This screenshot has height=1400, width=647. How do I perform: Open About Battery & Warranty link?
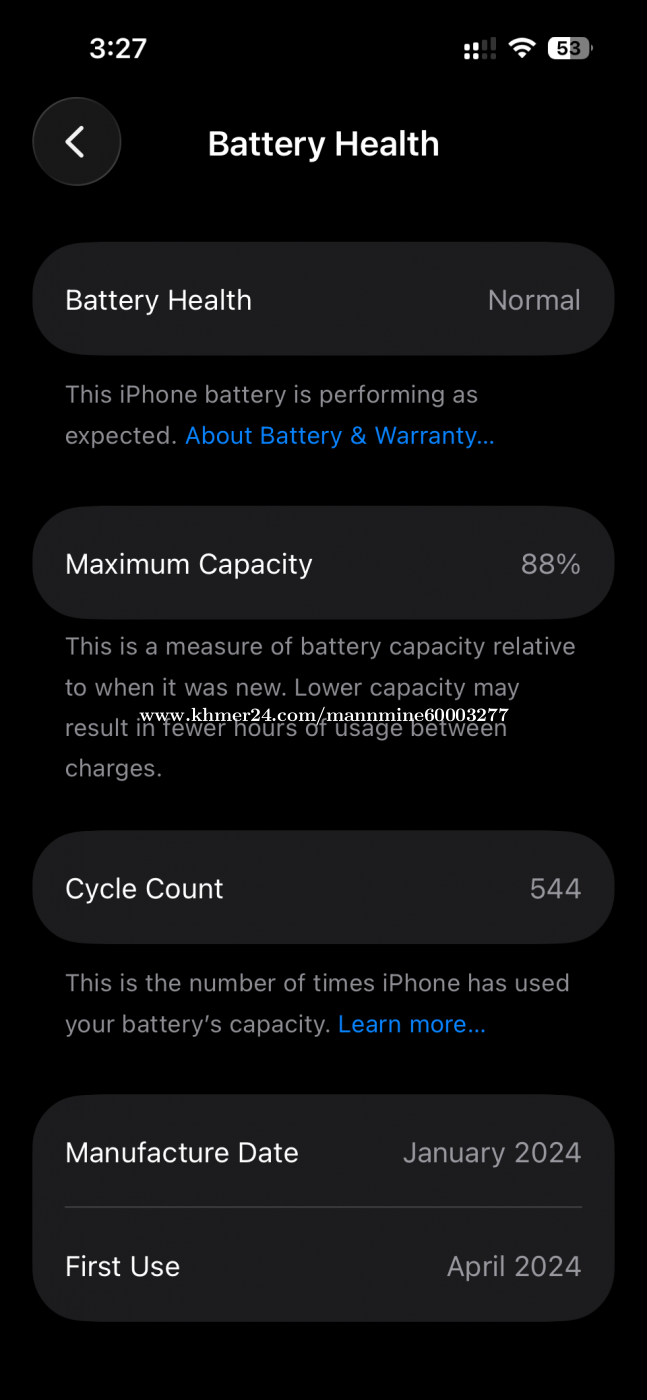(339, 436)
